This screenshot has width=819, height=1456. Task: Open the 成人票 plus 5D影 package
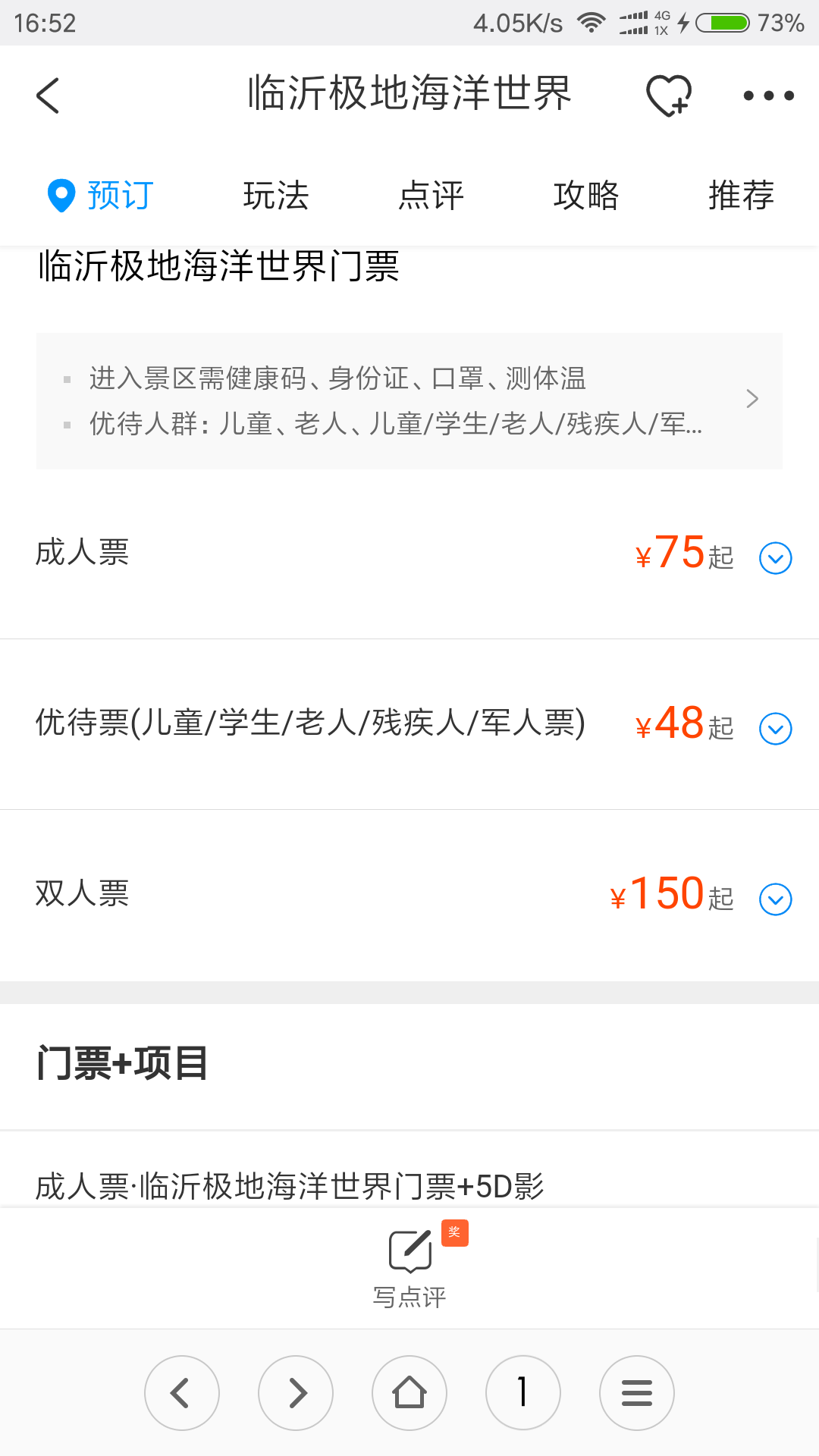click(290, 1186)
